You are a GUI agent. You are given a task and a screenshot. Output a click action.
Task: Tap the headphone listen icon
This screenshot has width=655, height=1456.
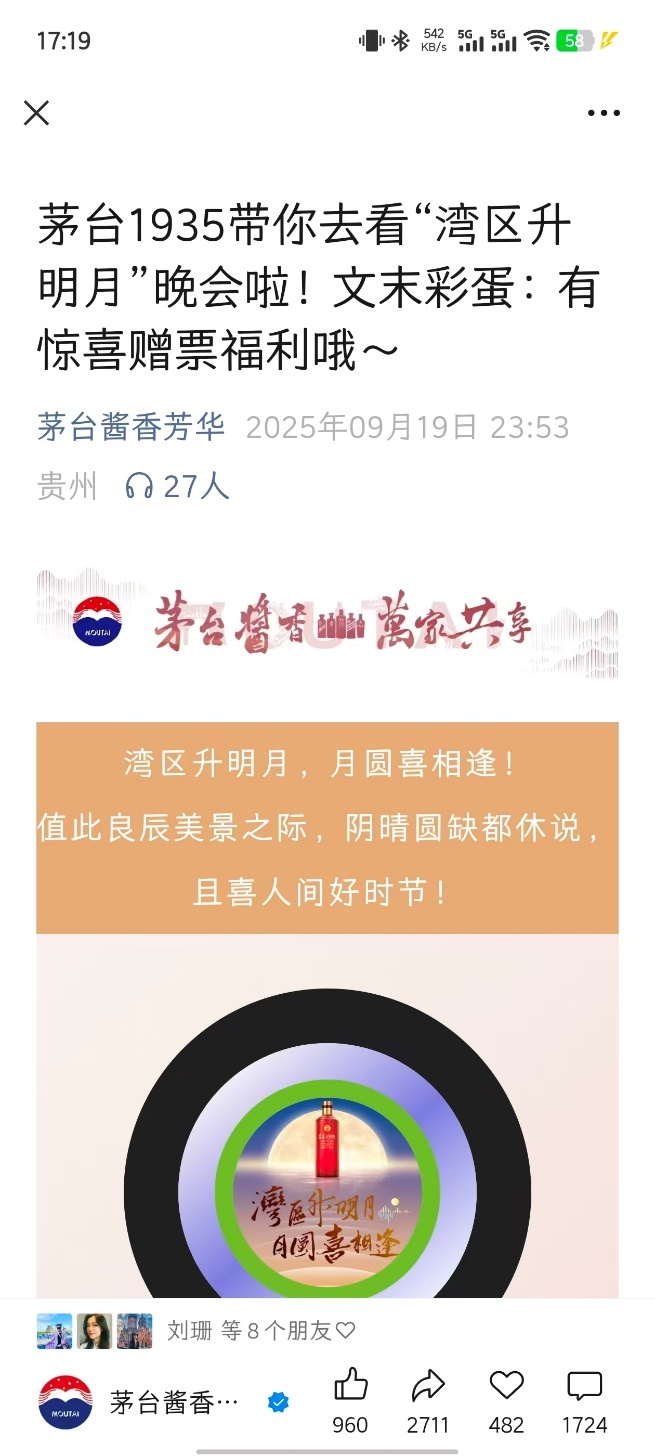coord(139,487)
